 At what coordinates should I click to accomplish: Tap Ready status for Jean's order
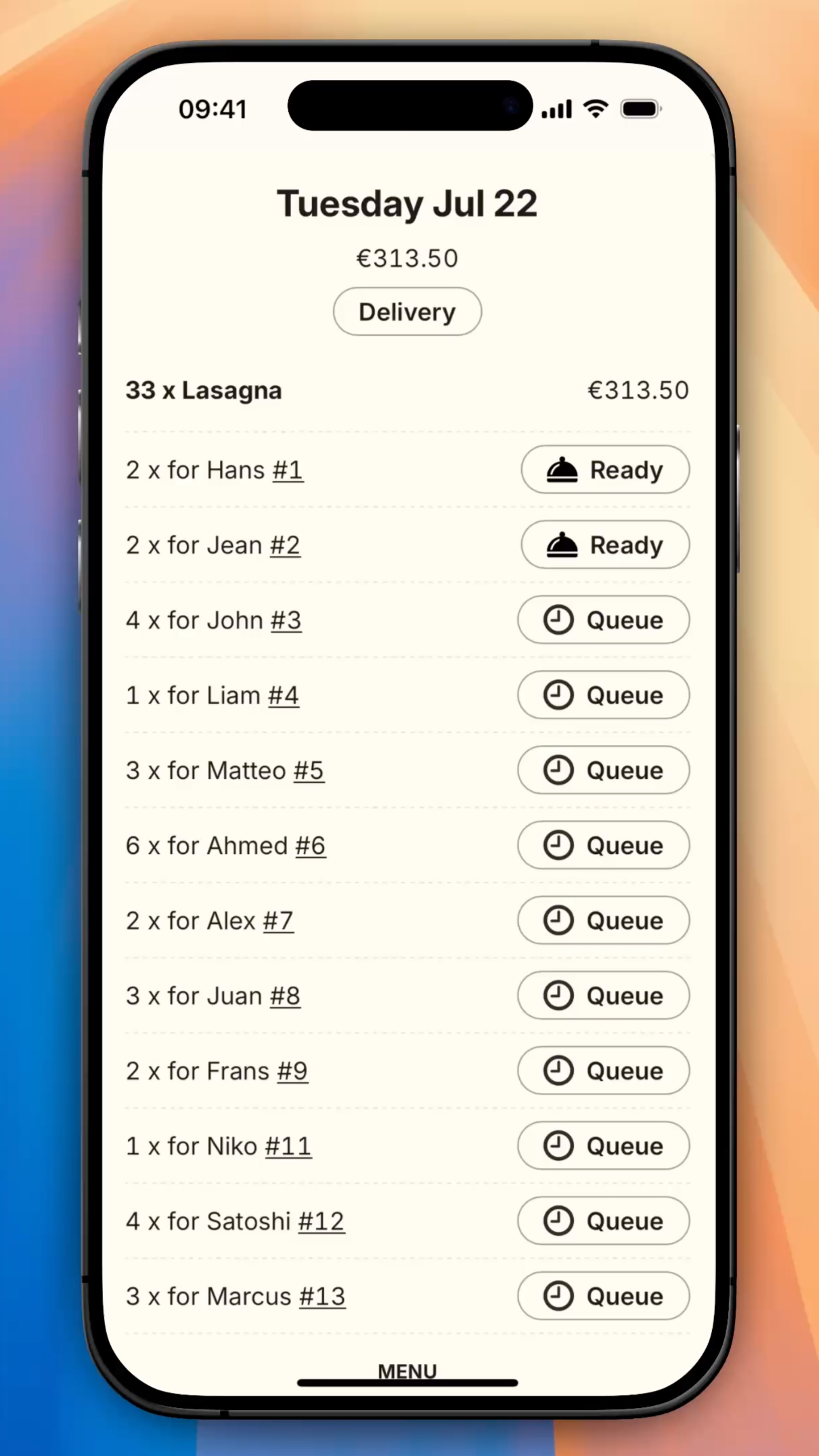pos(604,544)
